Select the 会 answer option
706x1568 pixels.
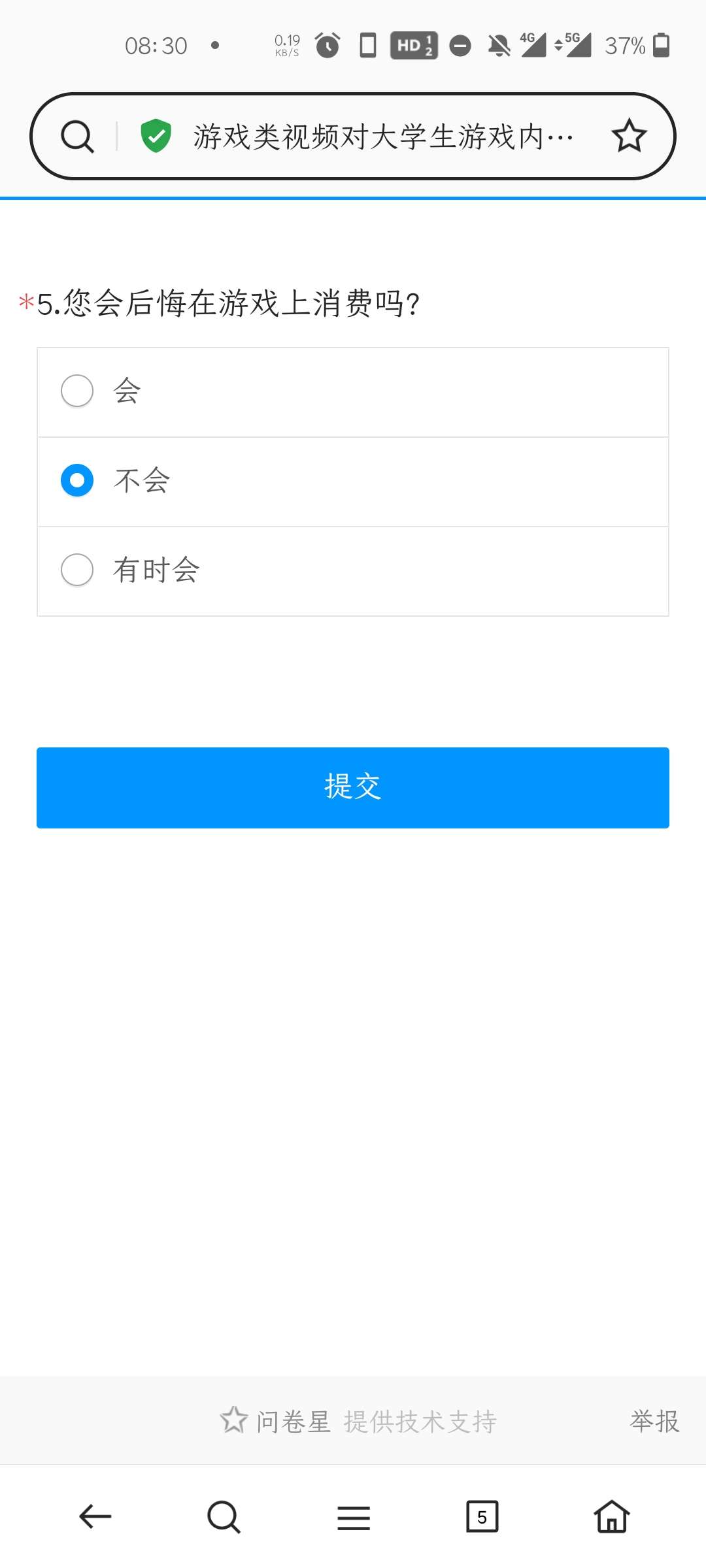tap(77, 391)
